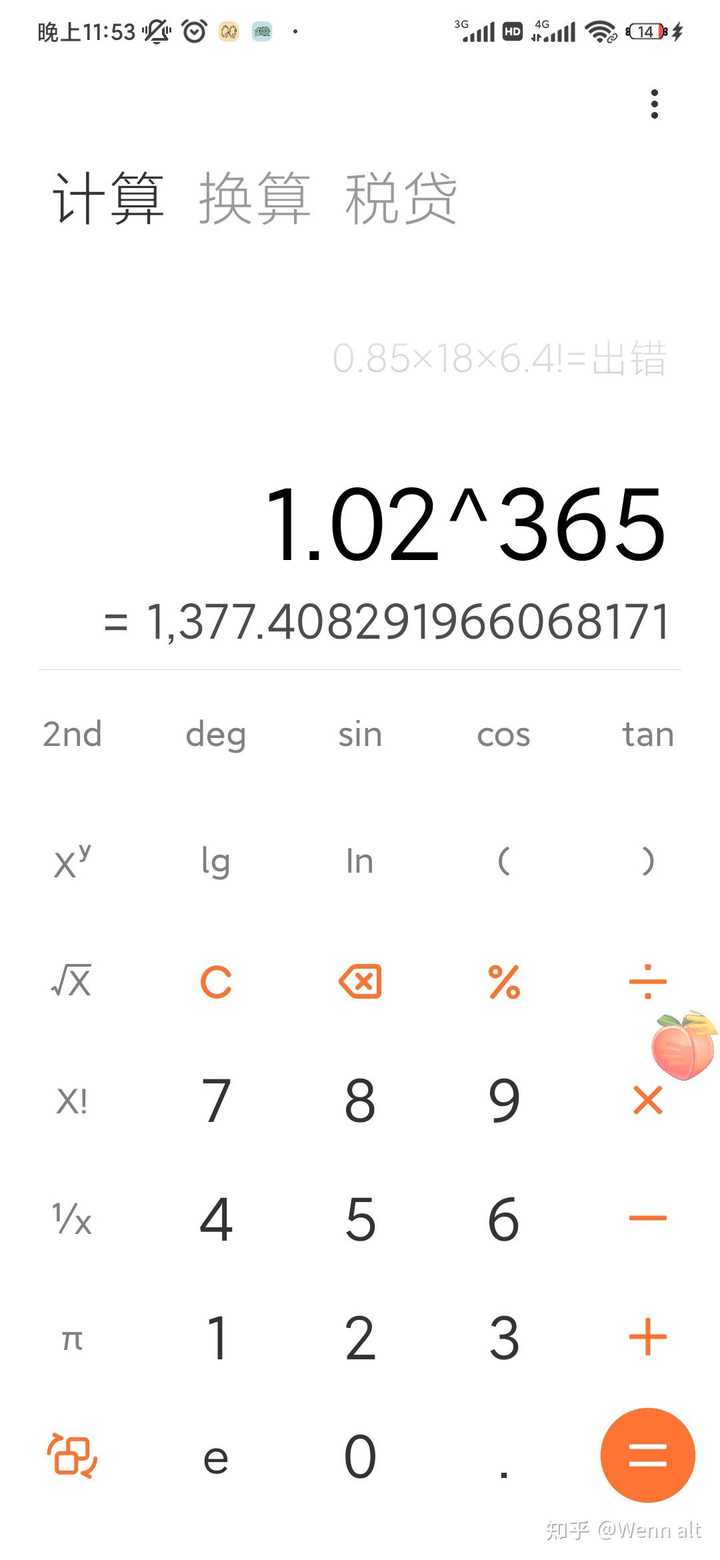The width and height of the screenshot is (720, 1560).
Task: Select the power x^y key
Action: pos(72,860)
